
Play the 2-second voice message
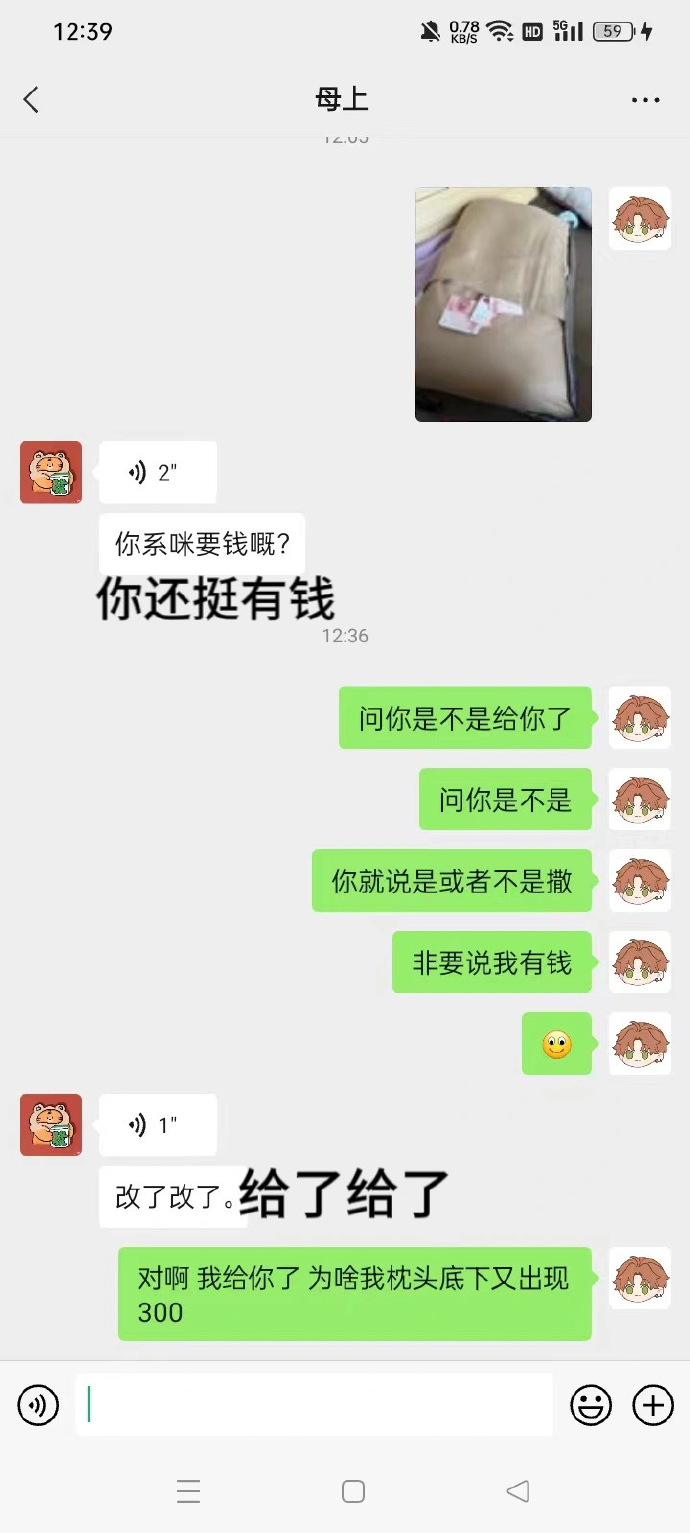(x=158, y=472)
